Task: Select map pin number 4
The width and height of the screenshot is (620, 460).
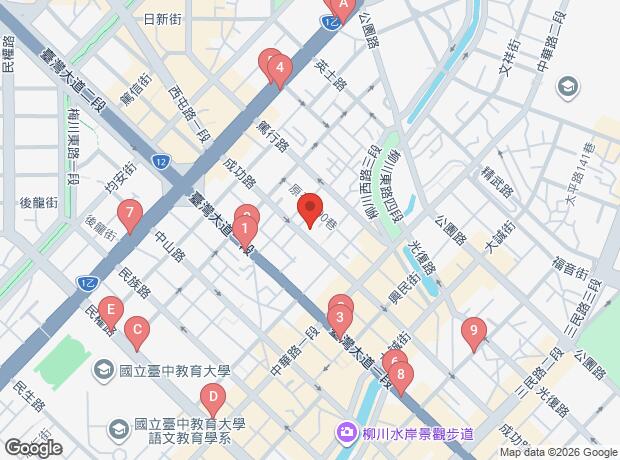Action: [x=281, y=70]
